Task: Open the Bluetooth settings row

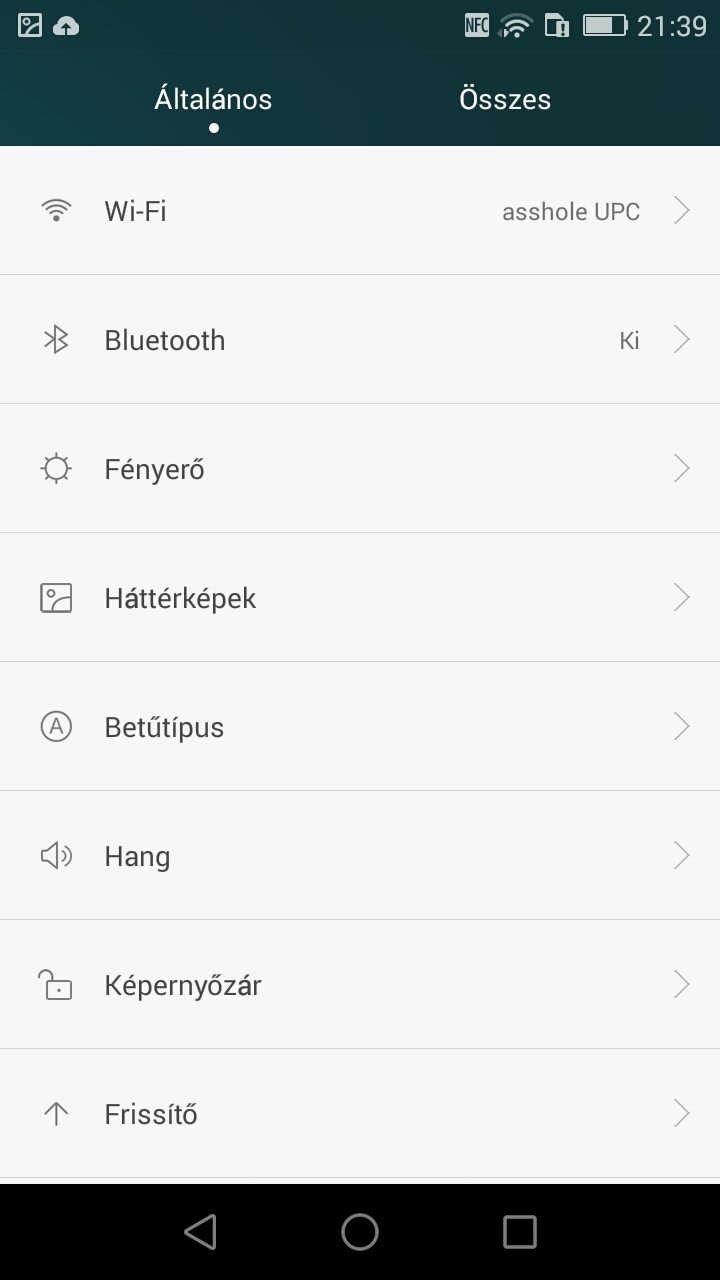Action: pos(360,340)
